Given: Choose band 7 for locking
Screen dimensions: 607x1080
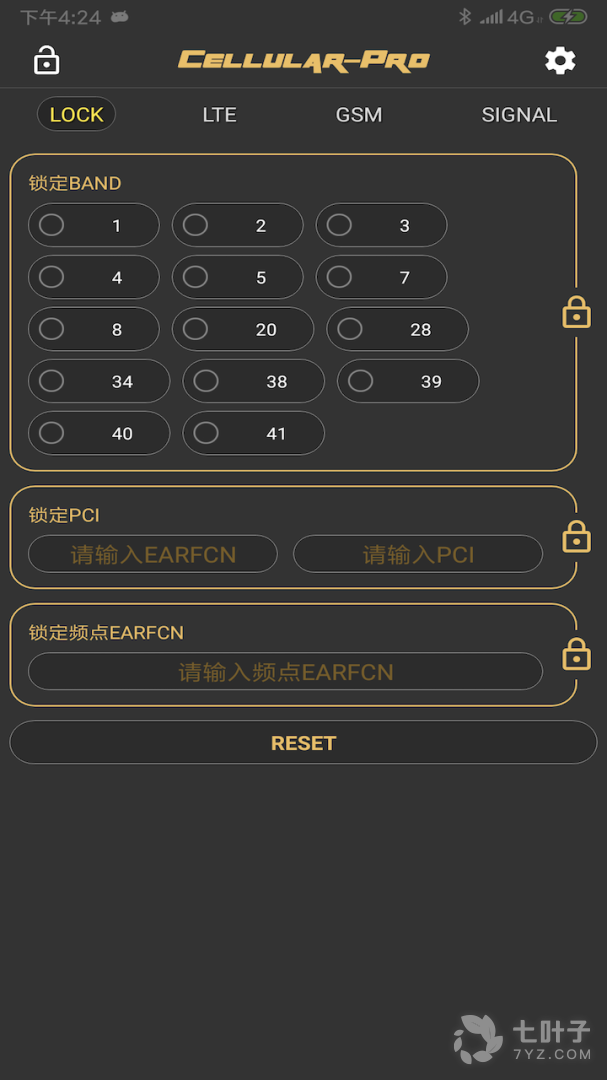Looking at the screenshot, I should (x=340, y=277).
